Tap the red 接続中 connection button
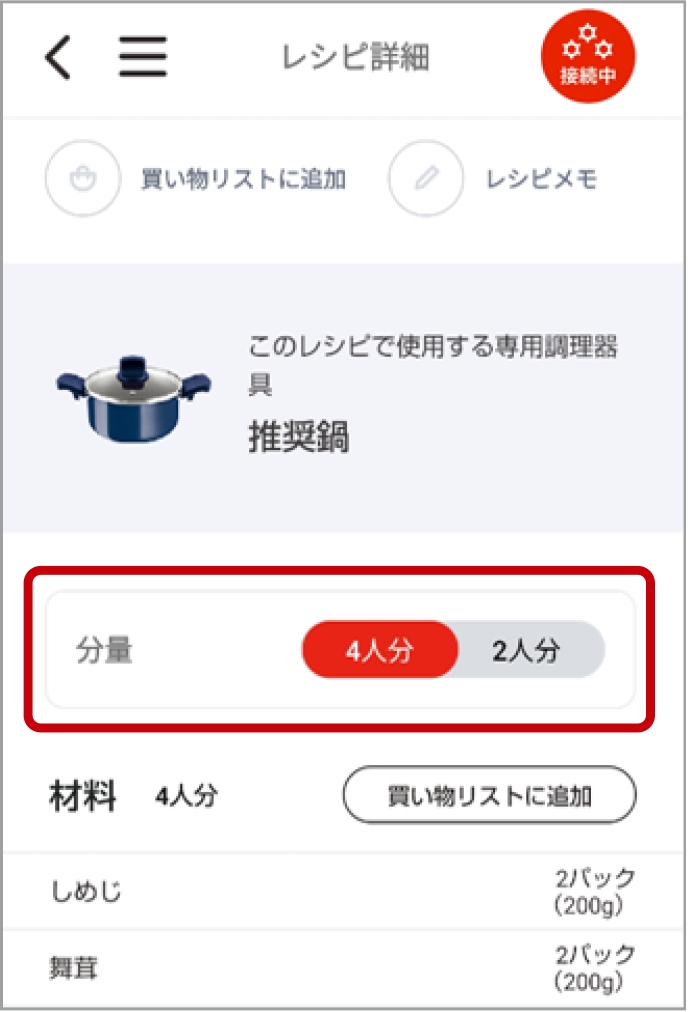The height and width of the screenshot is (1012, 690). [587, 60]
